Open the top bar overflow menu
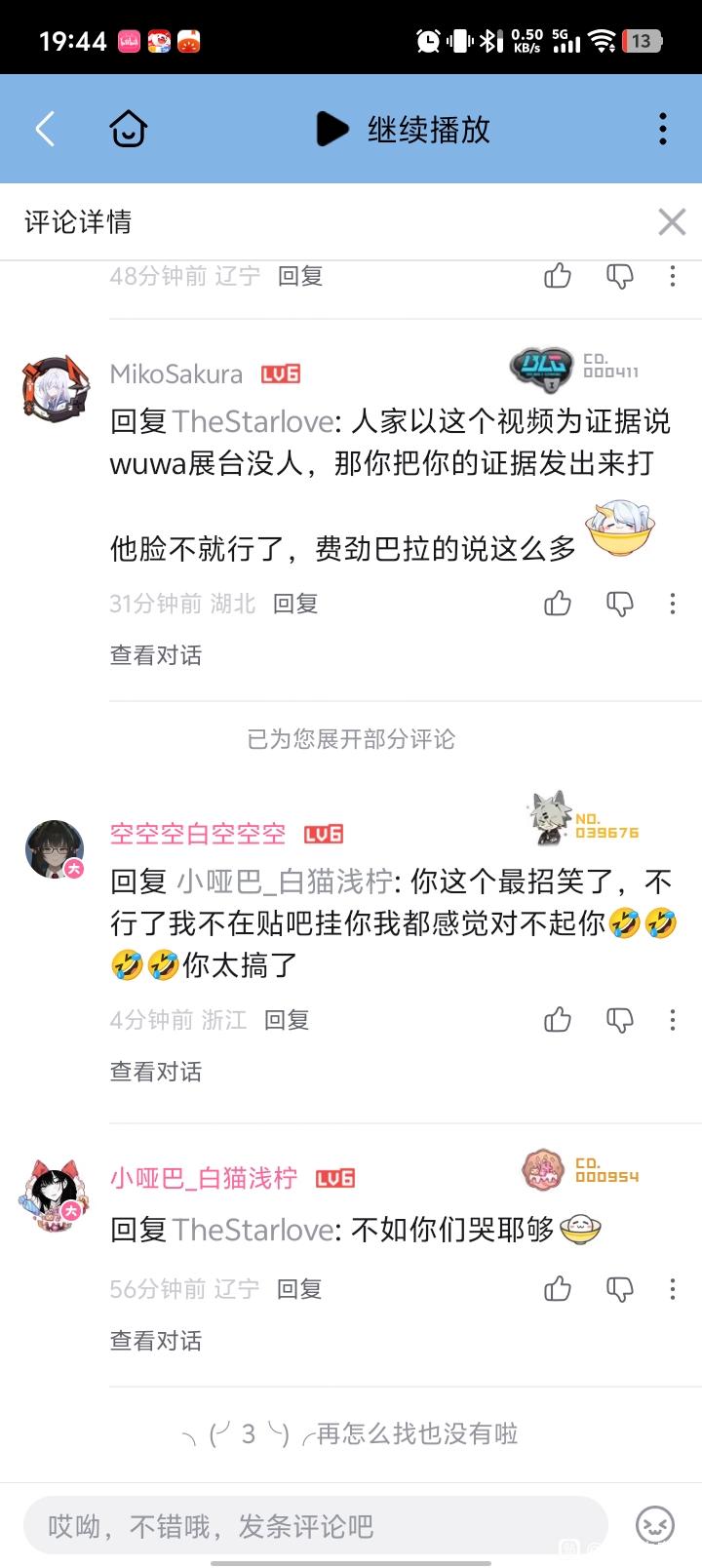The height and width of the screenshot is (1568, 702). point(663,129)
